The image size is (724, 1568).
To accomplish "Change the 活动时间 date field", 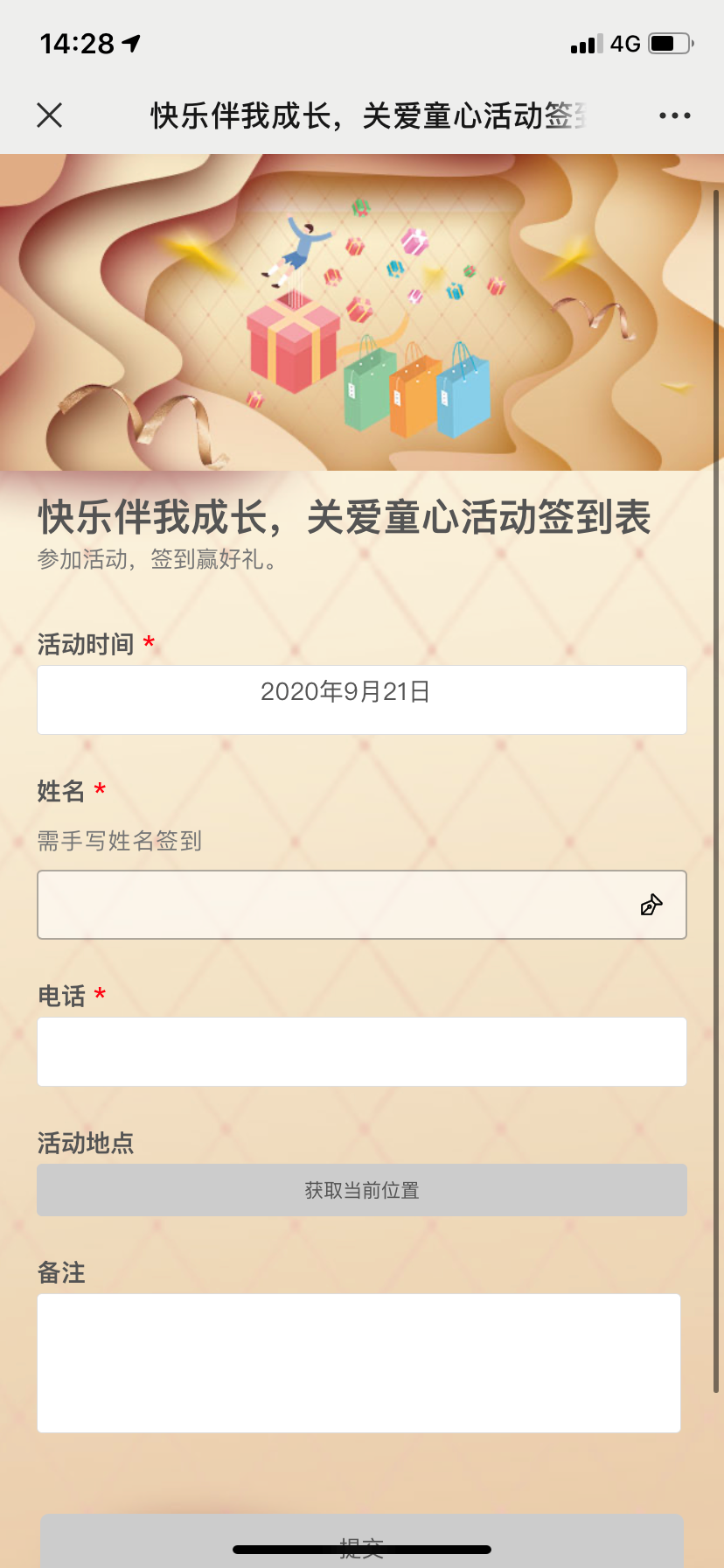I will 361,699.
